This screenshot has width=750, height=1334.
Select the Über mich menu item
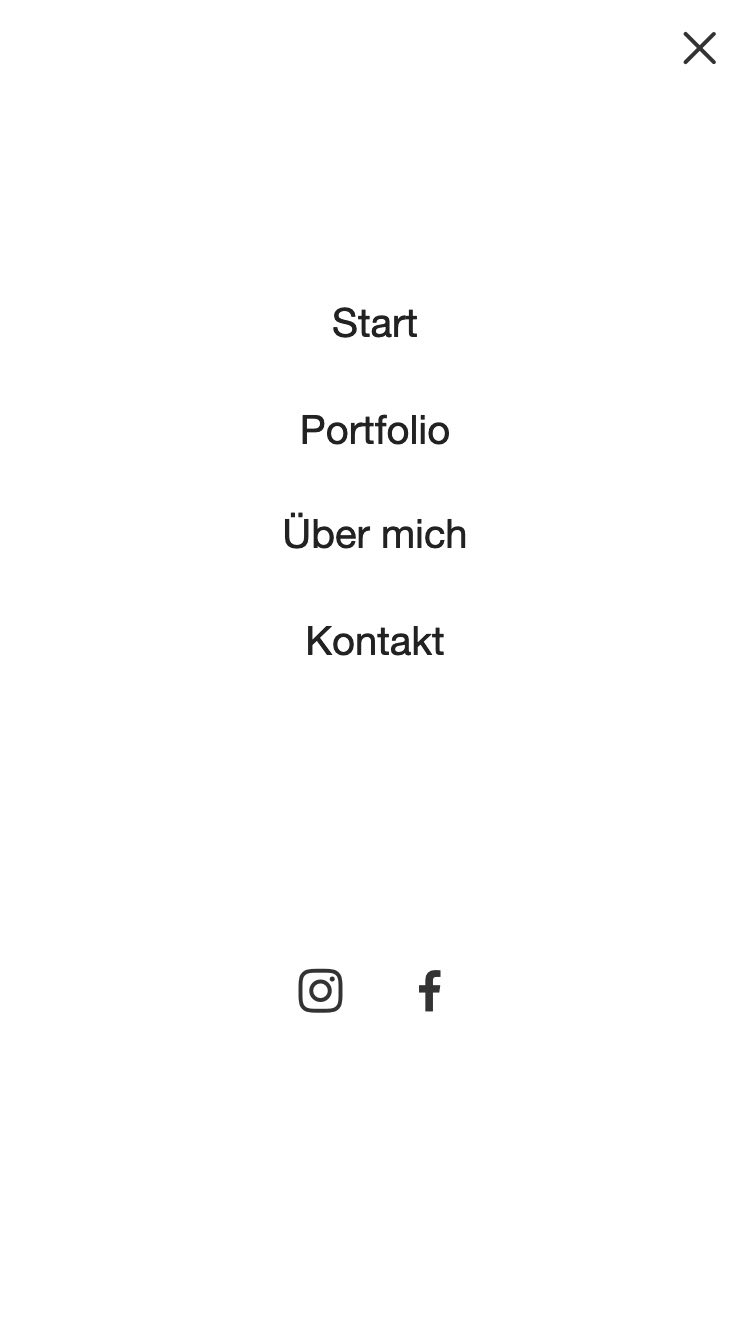375,534
